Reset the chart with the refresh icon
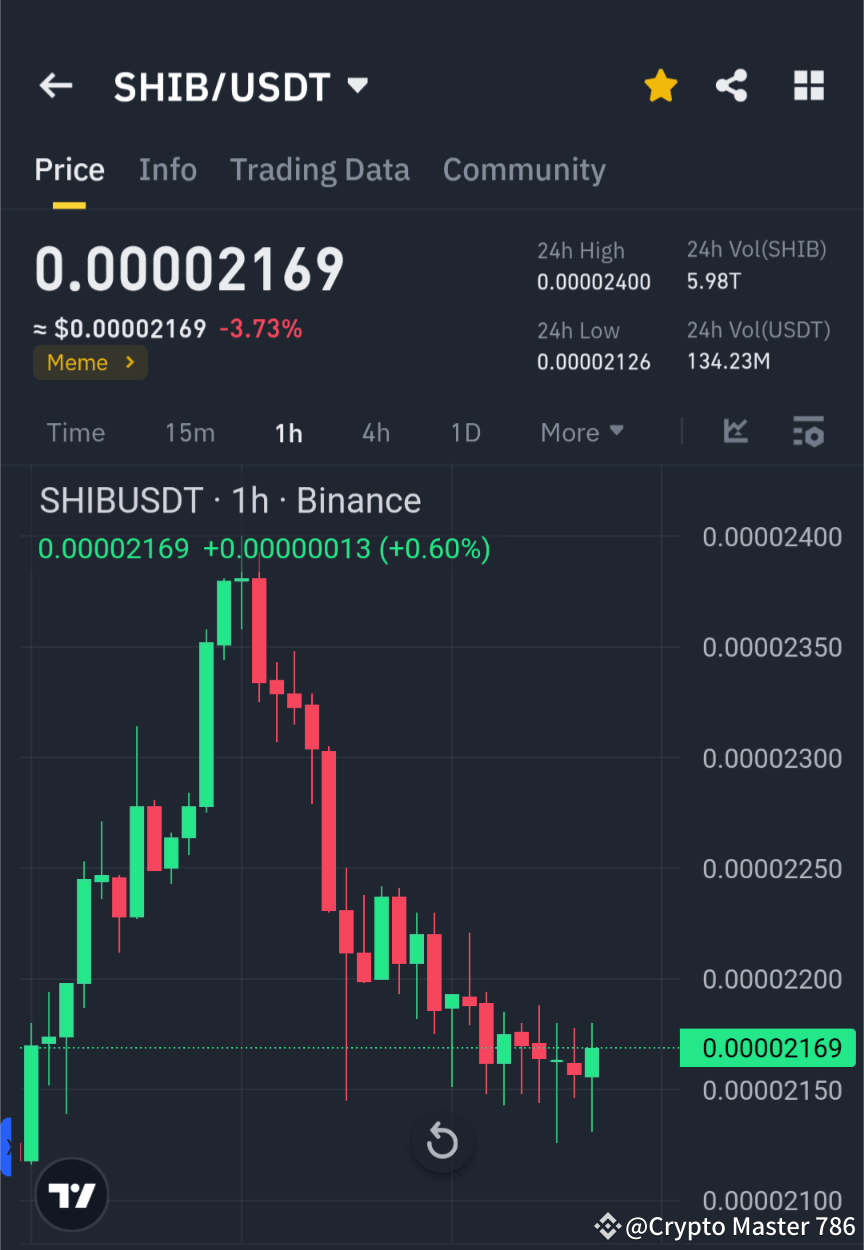The width and height of the screenshot is (864, 1250). tap(442, 1140)
